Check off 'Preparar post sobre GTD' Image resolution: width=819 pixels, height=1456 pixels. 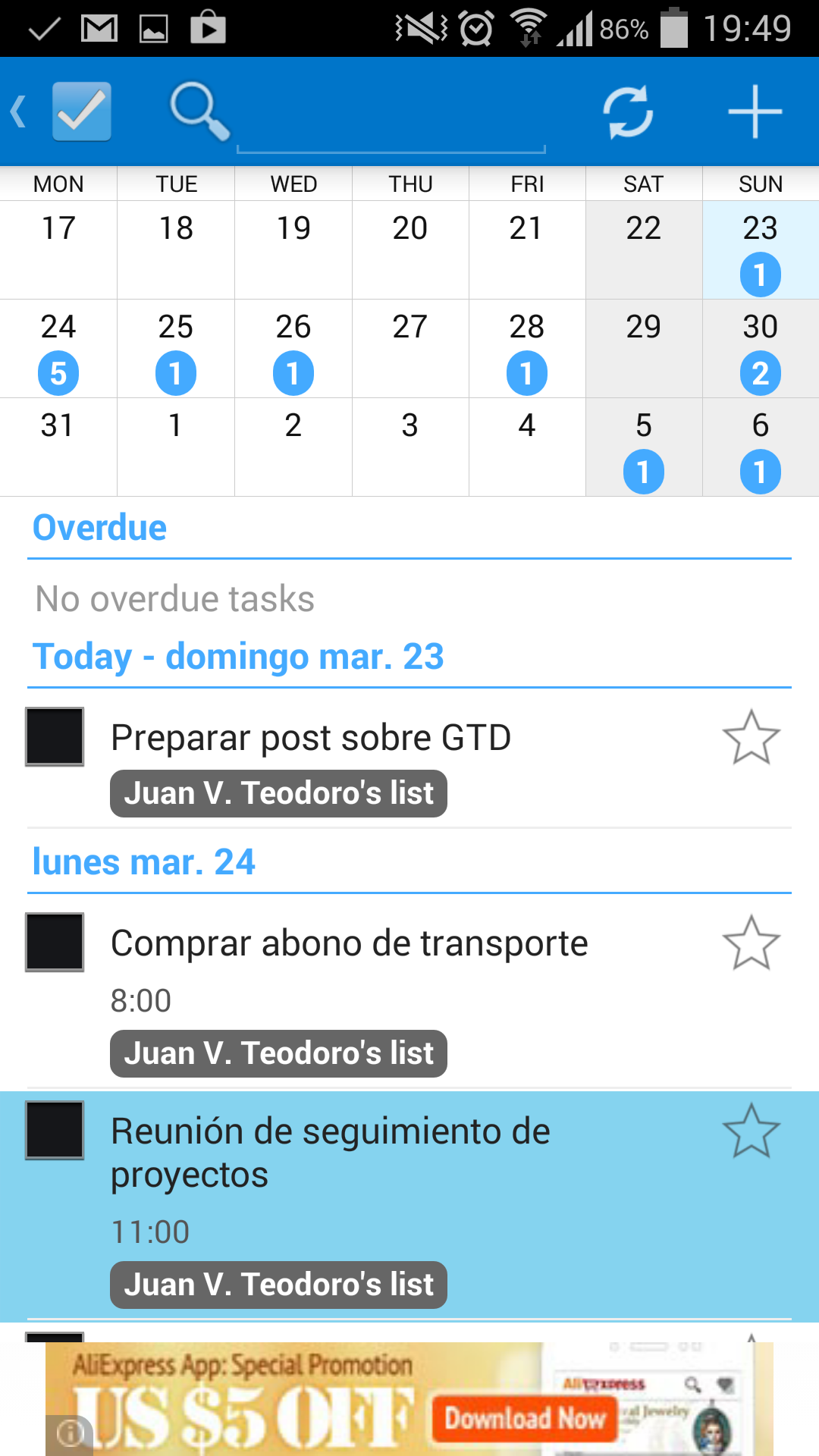55,736
